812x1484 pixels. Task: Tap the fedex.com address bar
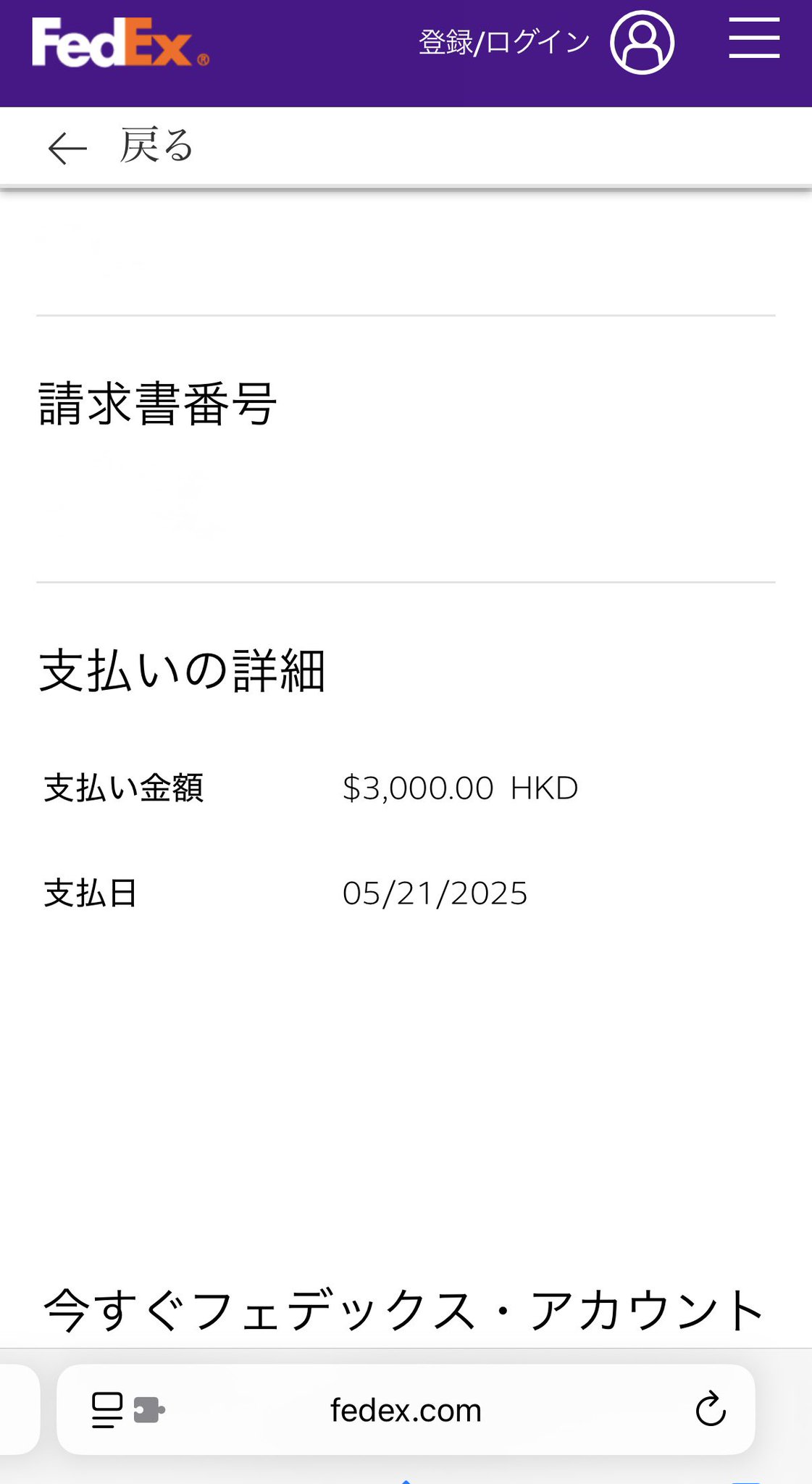[406, 1409]
